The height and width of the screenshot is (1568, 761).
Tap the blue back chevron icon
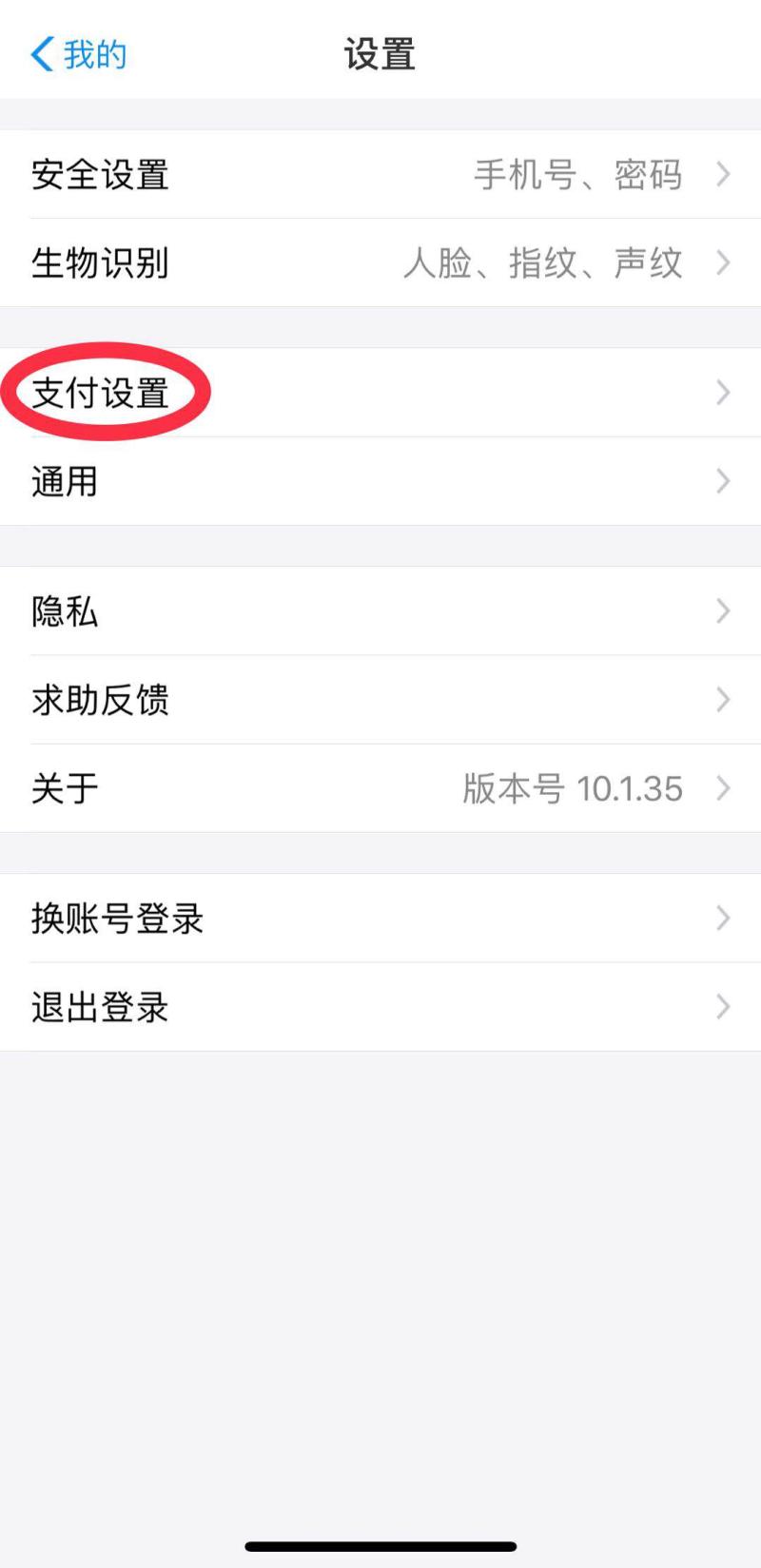pos(40,54)
